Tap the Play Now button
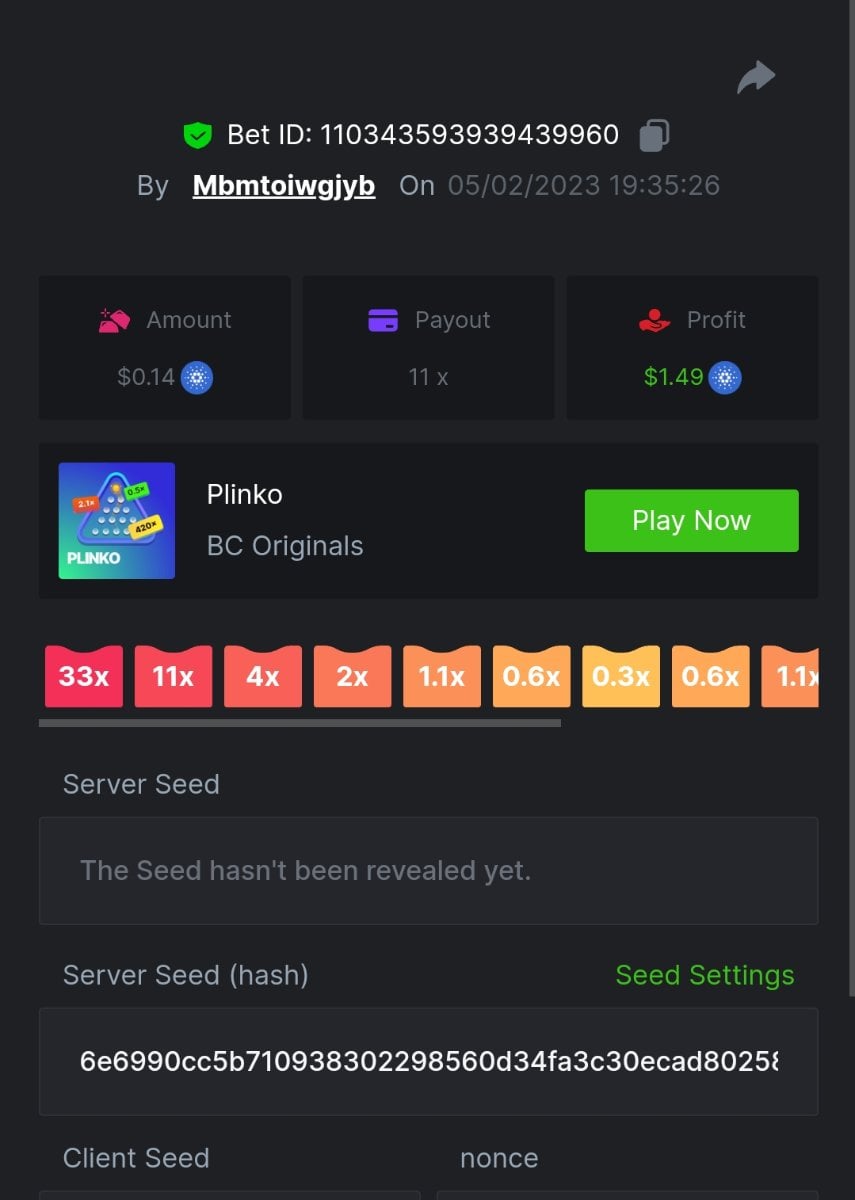This screenshot has width=855, height=1200. (x=691, y=520)
